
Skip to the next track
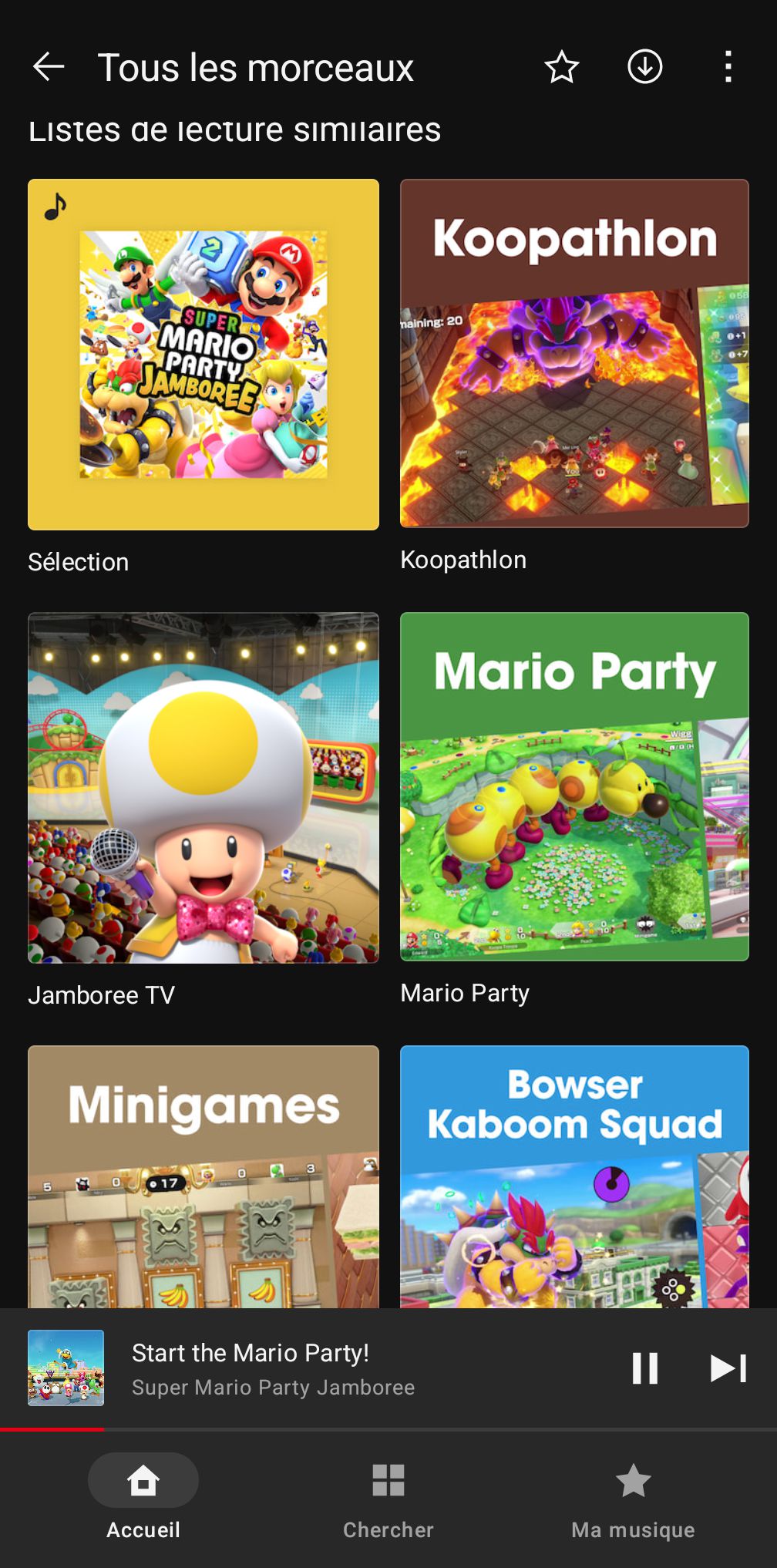[x=728, y=1368]
